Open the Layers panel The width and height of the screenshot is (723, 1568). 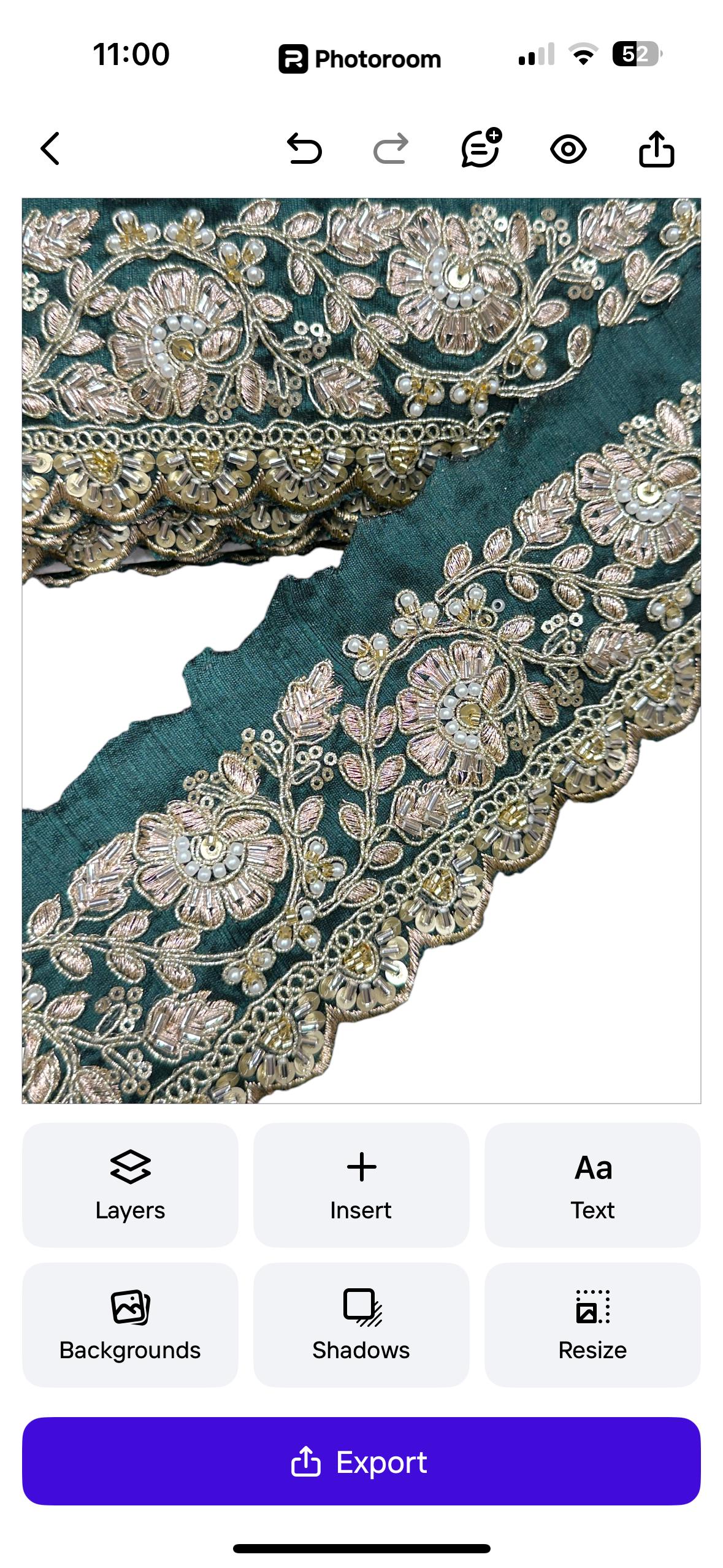[130, 1185]
